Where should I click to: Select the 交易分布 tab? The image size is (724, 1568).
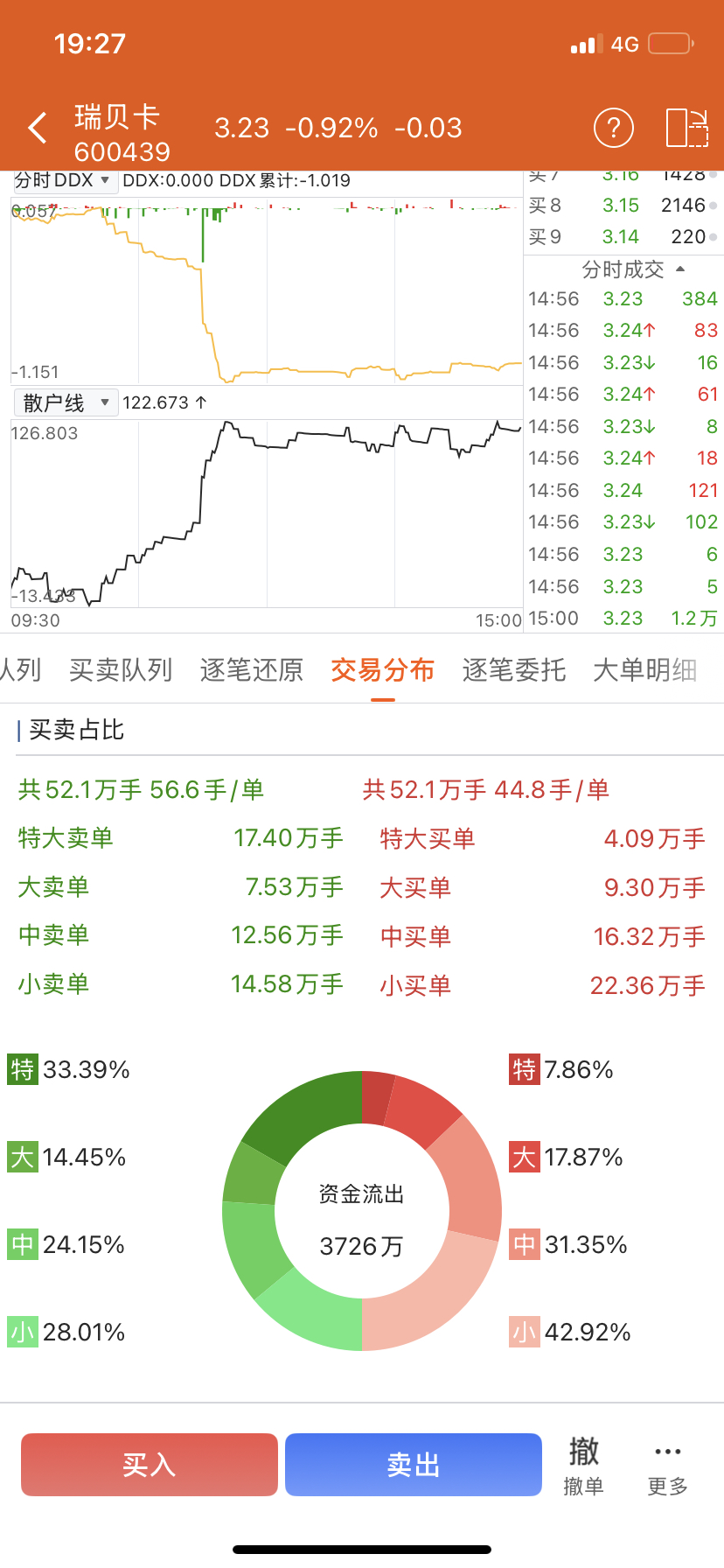383,670
